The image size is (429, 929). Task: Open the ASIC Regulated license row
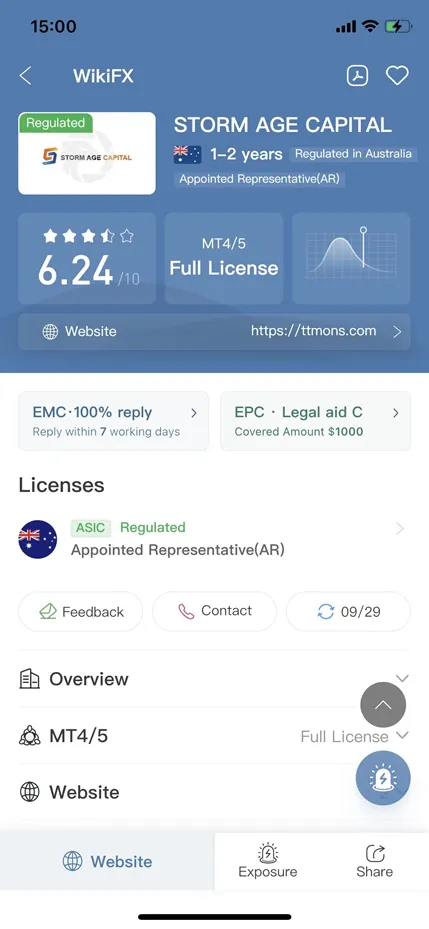214,539
